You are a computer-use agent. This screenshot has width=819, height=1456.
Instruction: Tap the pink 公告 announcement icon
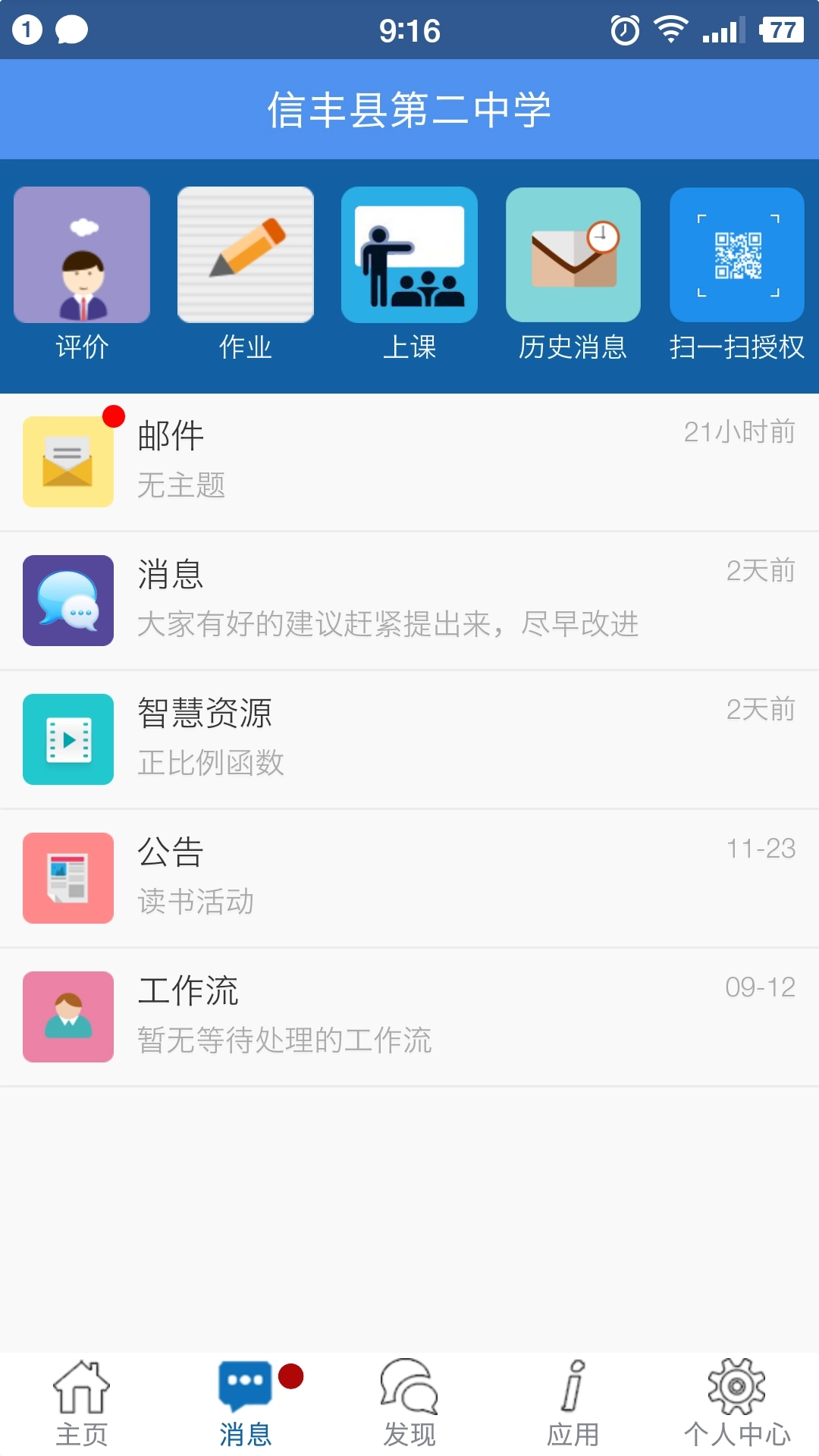[68, 878]
